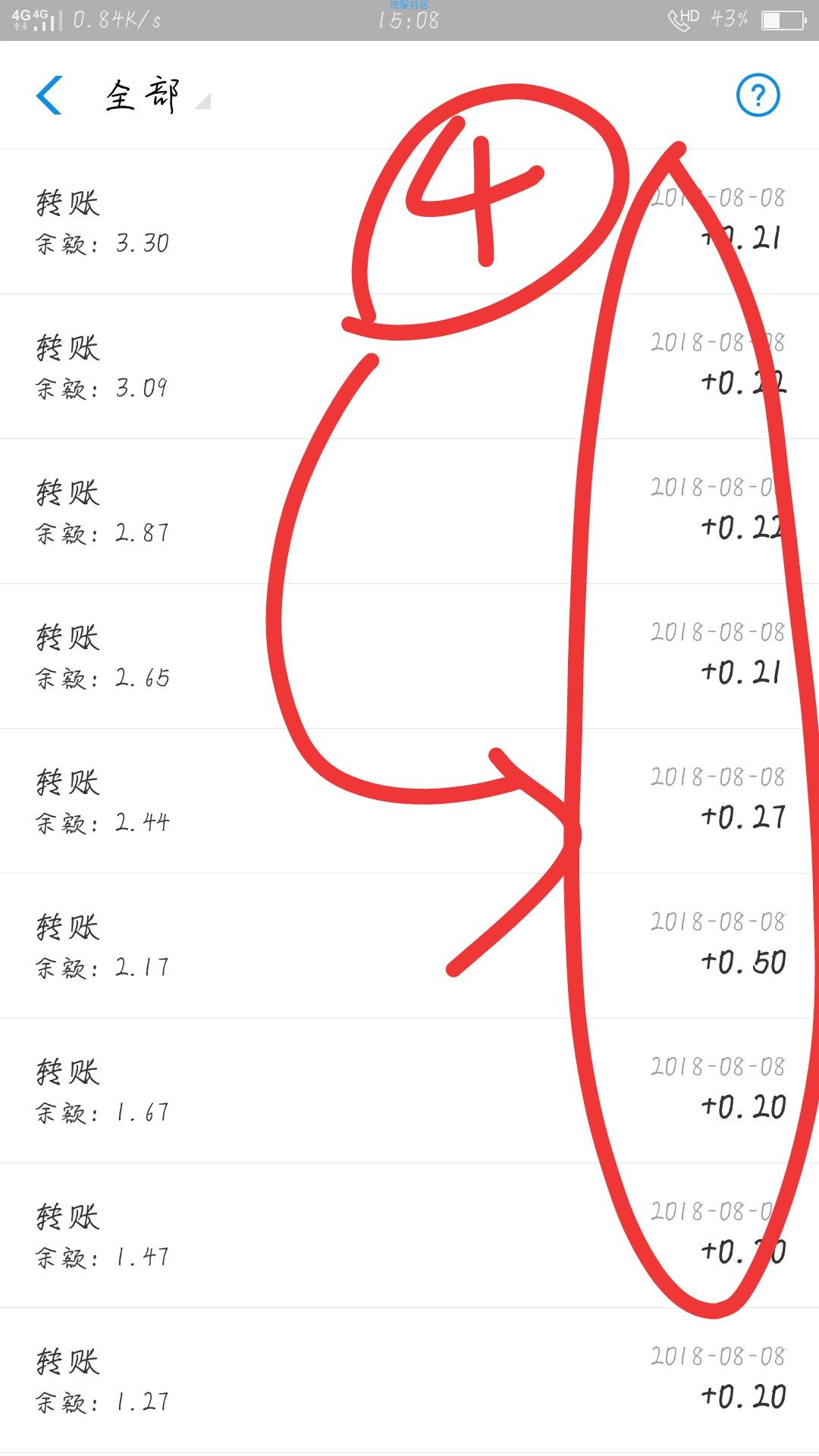Tap the transfer row with balance 1.27
Image resolution: width=819 pixels, height=1456 pixels.
(409, 1380)
